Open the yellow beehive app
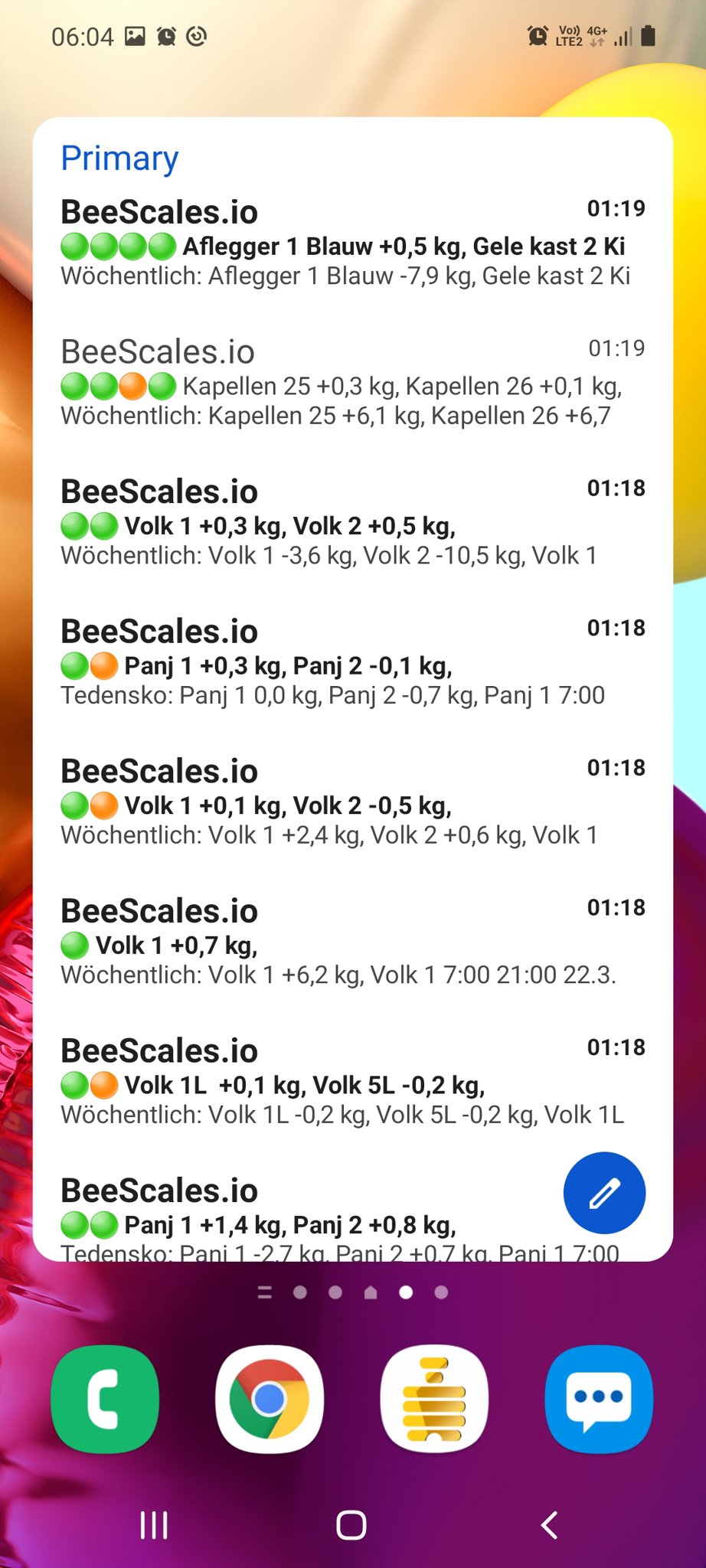 pyautogui.click(x=434, y=1400)
